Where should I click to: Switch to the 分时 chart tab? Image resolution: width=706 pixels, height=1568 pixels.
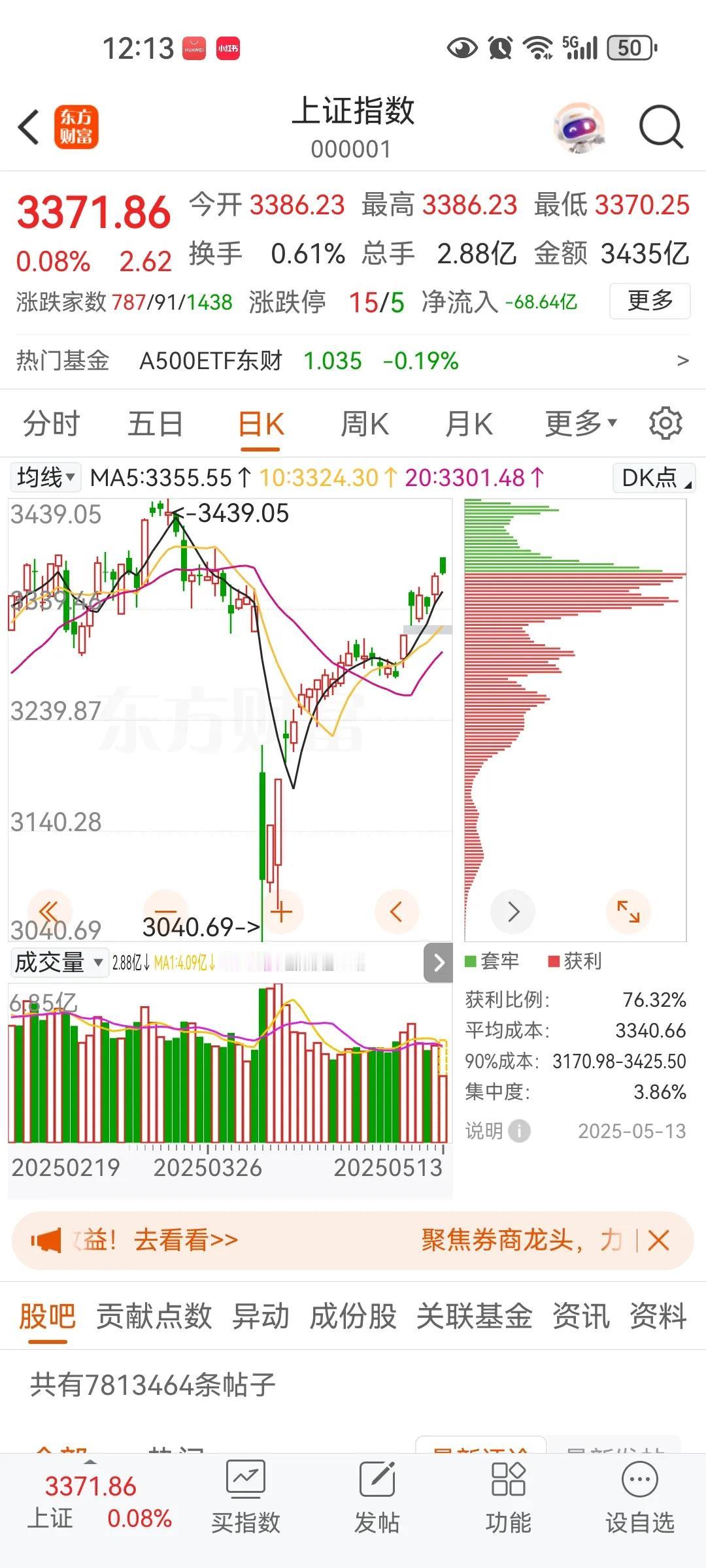pos(51,424)
